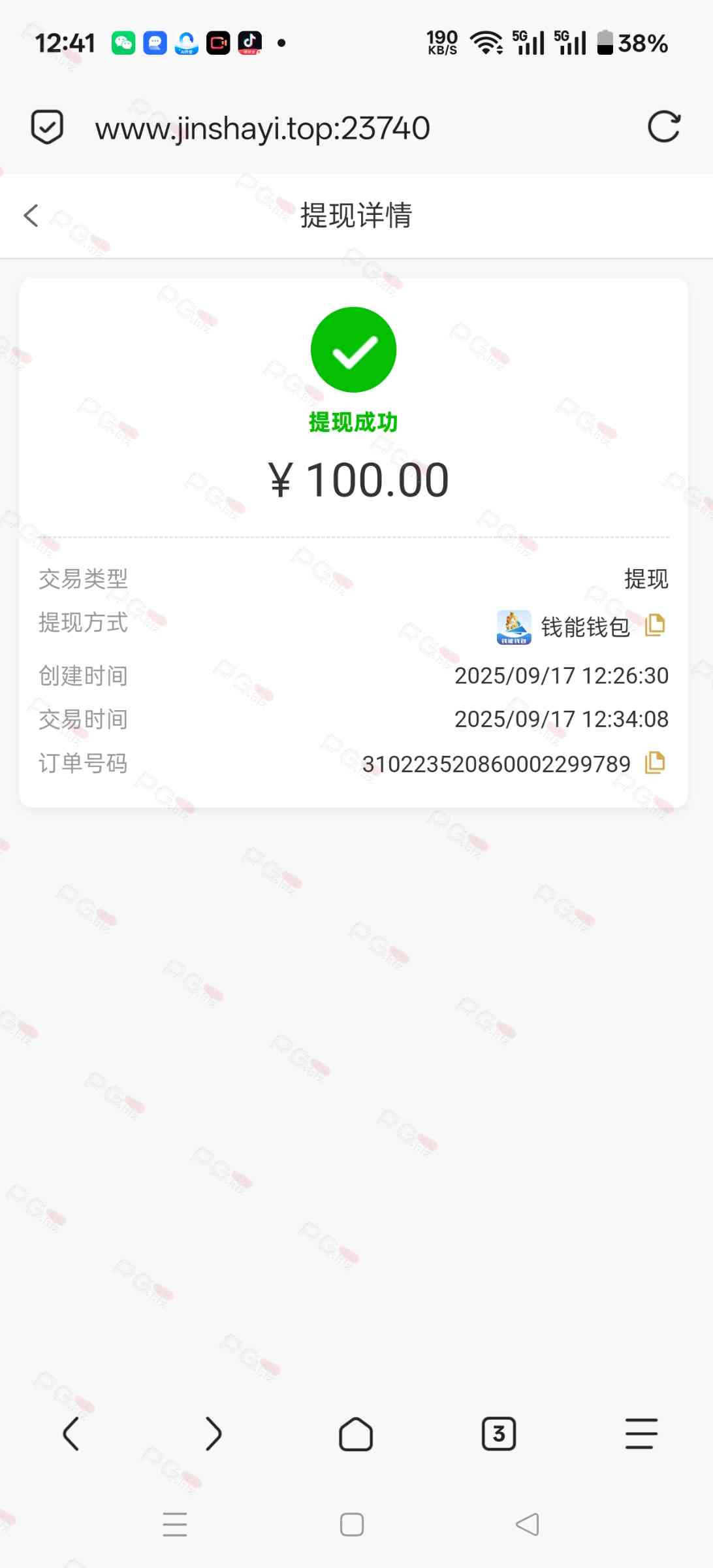Open the browser home page
This screenshot has width=713, height=1568.
click(x=356, y=1434)
